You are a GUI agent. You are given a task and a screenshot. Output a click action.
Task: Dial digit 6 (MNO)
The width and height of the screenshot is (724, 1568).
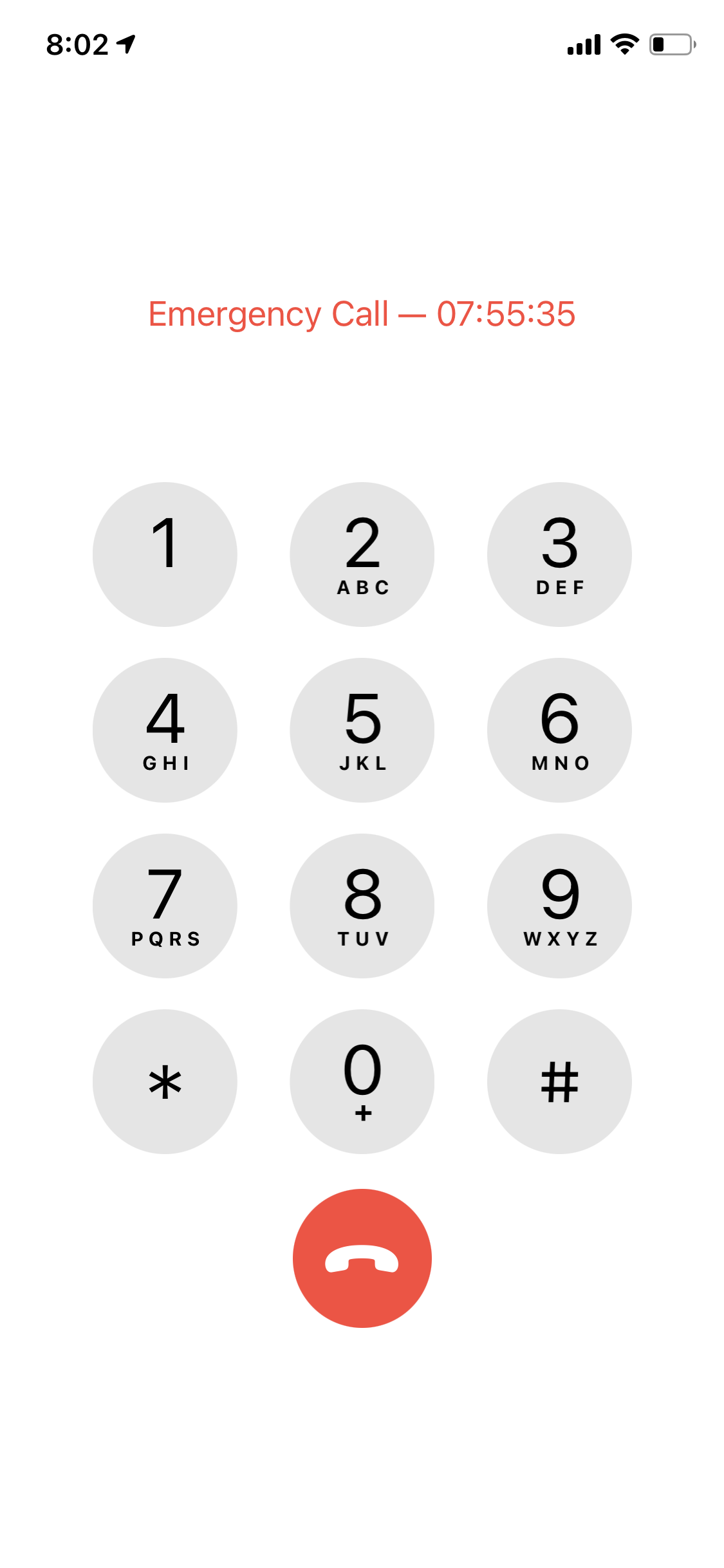click(559, 730)
